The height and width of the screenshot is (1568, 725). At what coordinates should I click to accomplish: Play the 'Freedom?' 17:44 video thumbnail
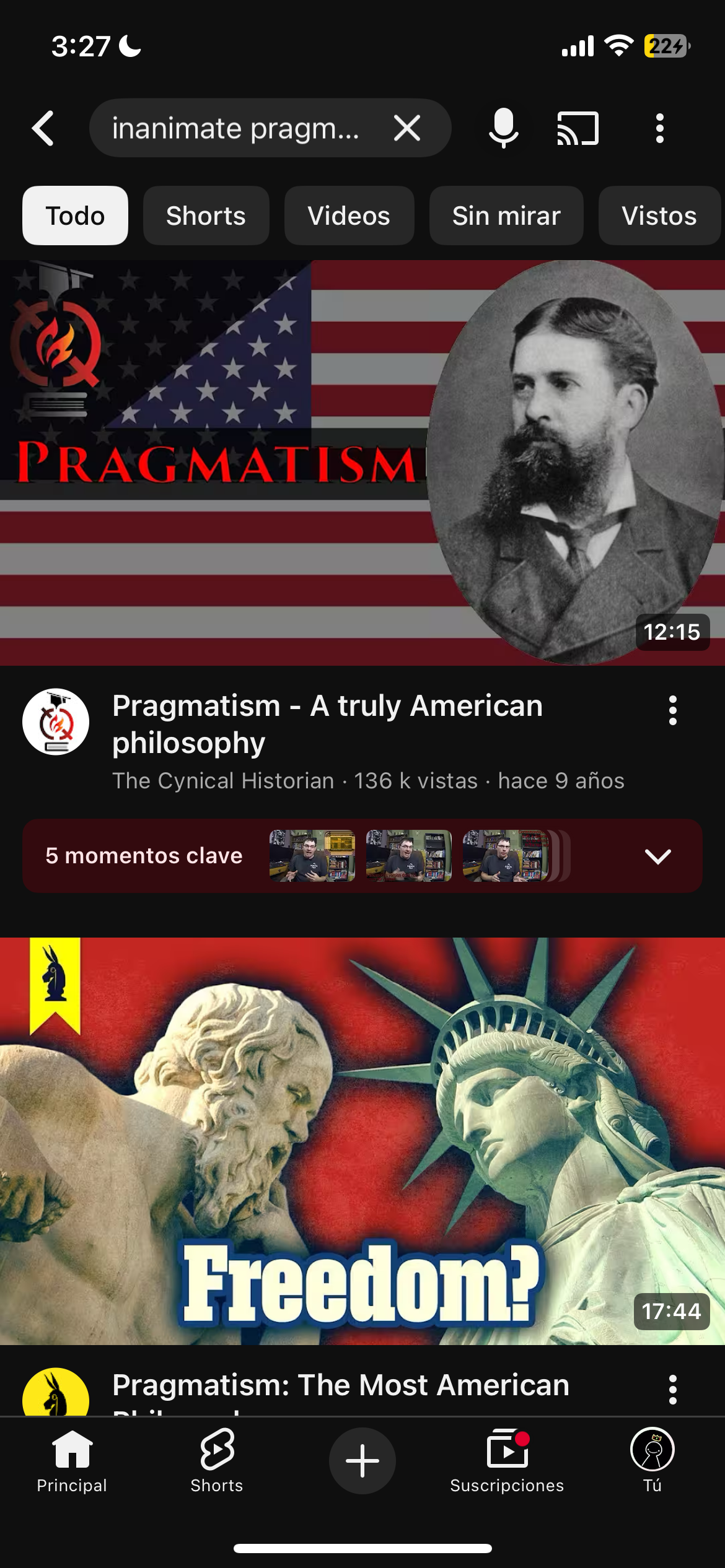coord(362,1141)
